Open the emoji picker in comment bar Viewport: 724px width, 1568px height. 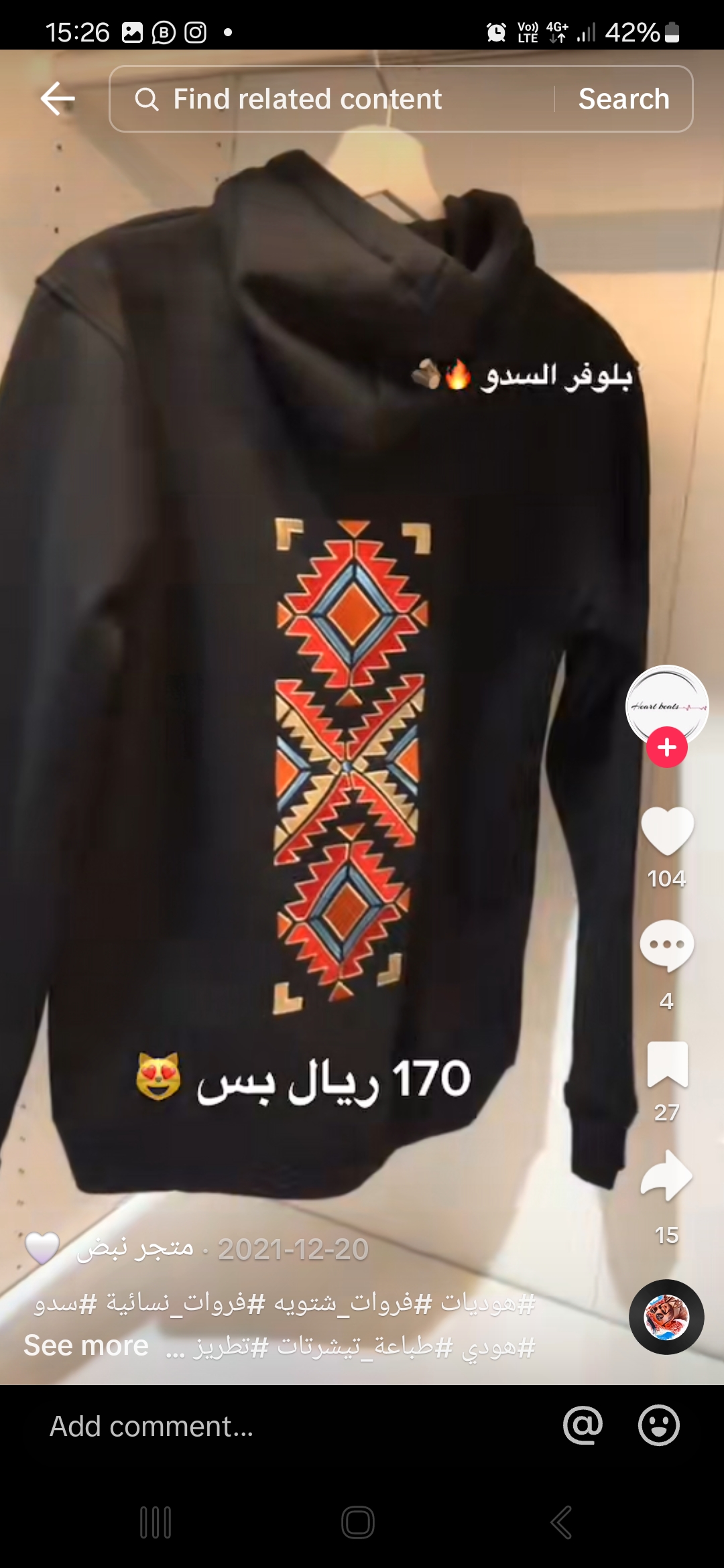[659, 1425]
